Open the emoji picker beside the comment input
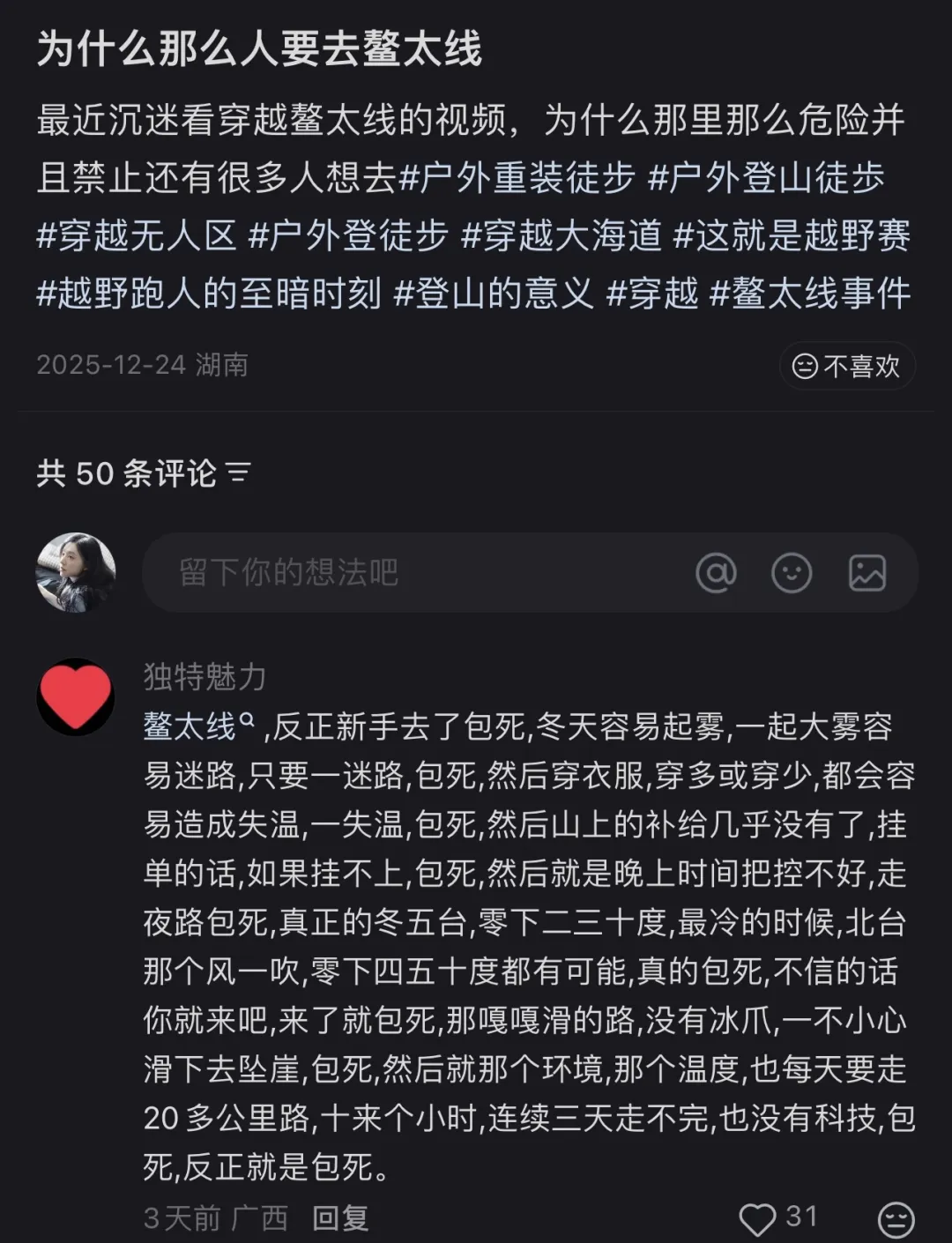The image size is (952, 1243). (x=791, y=573)
